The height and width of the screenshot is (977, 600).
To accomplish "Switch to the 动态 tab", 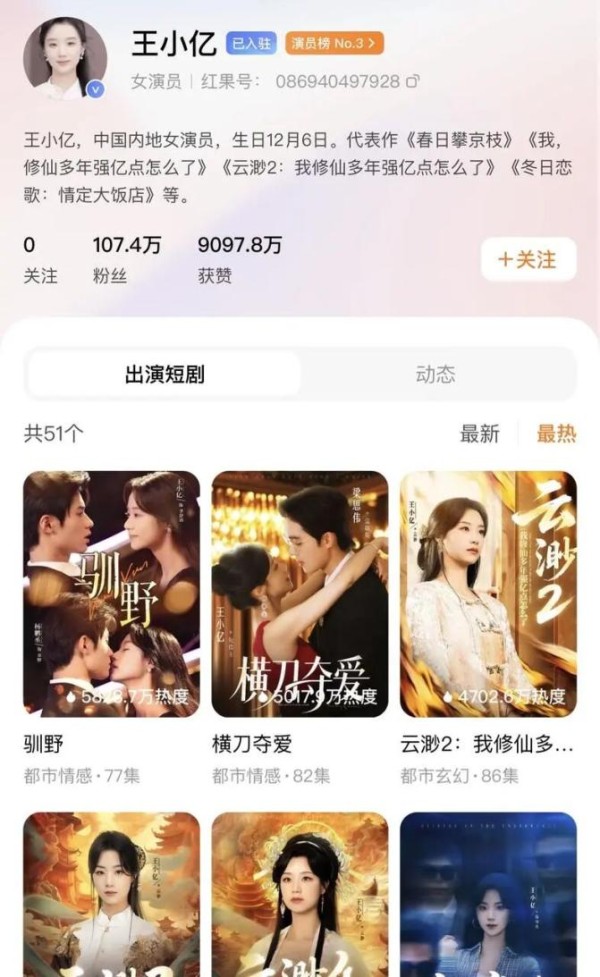I will click(435, 375).
